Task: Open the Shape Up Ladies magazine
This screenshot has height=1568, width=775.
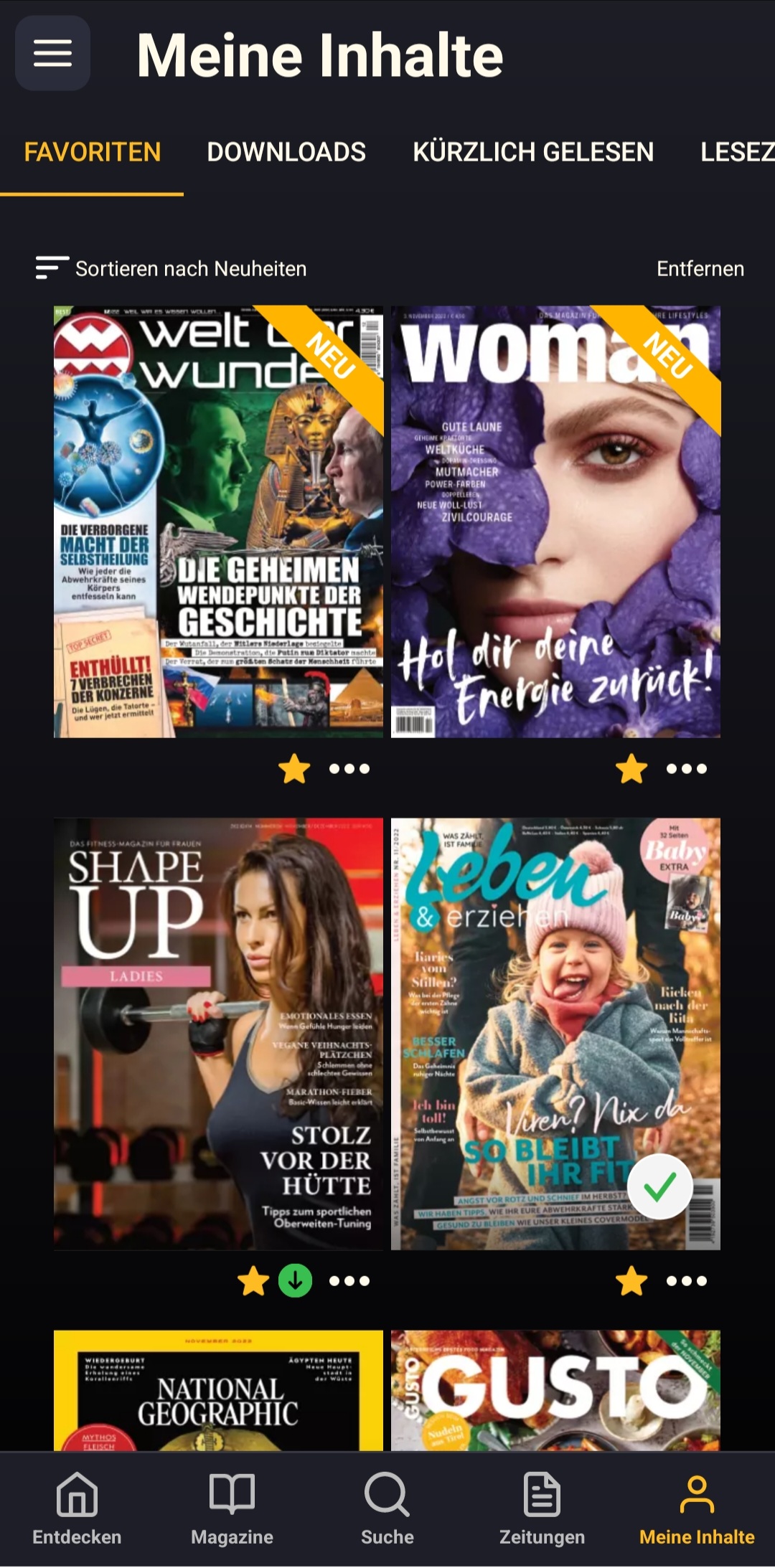Action: [218, 1034]
